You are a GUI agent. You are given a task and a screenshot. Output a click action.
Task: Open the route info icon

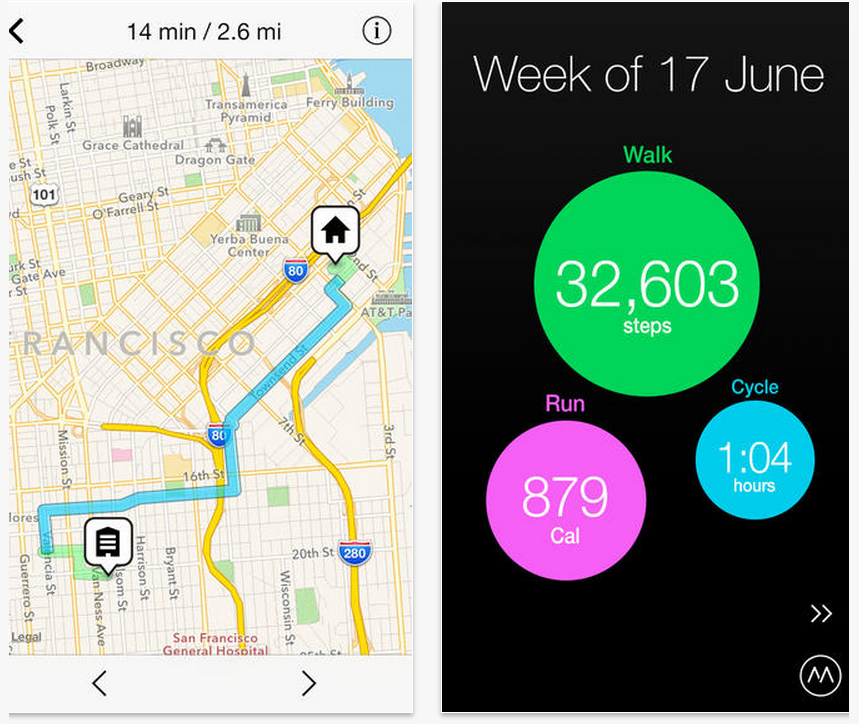pos(377,31)
